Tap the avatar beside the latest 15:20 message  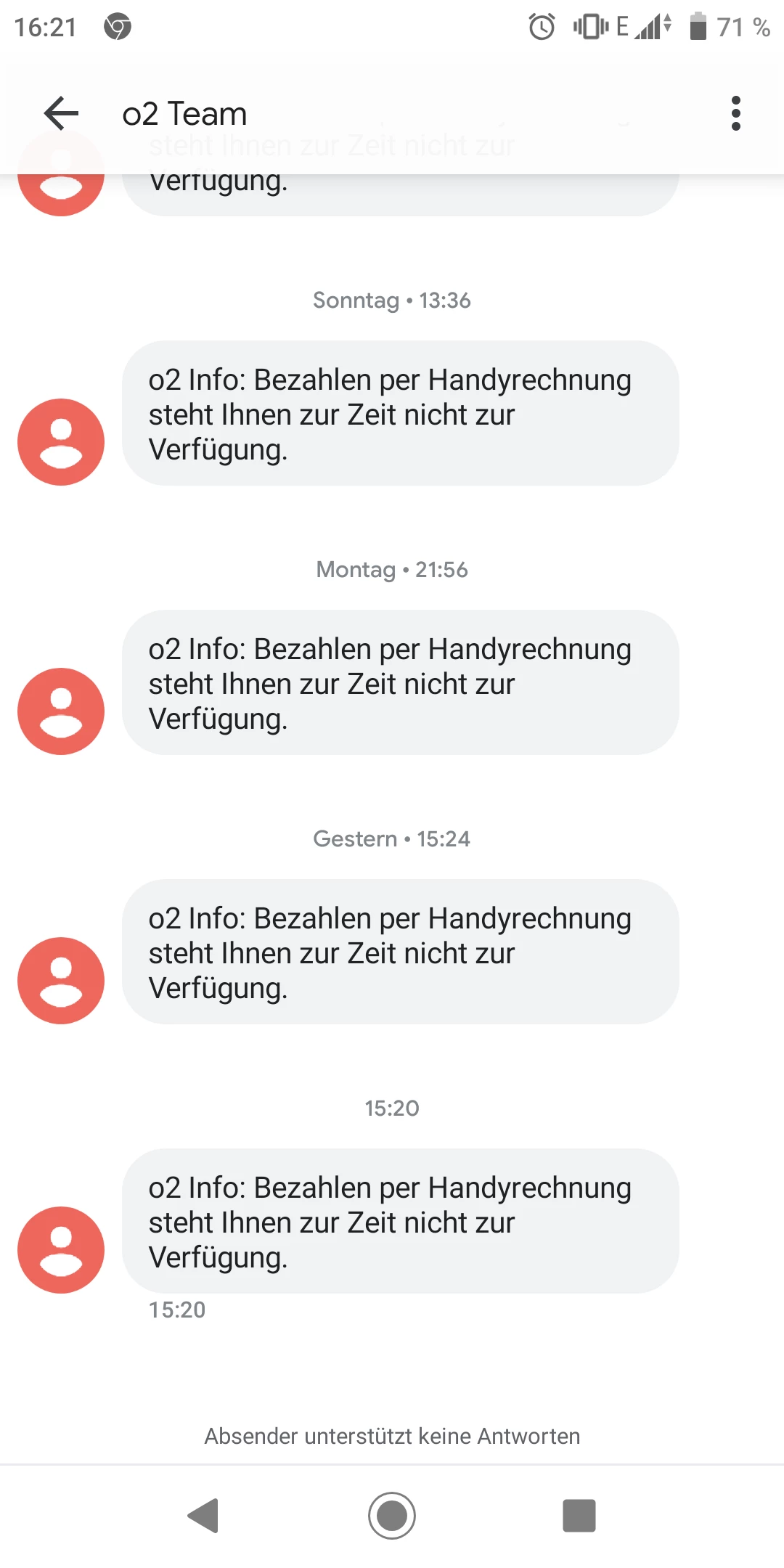click(x=61, y=1250)
